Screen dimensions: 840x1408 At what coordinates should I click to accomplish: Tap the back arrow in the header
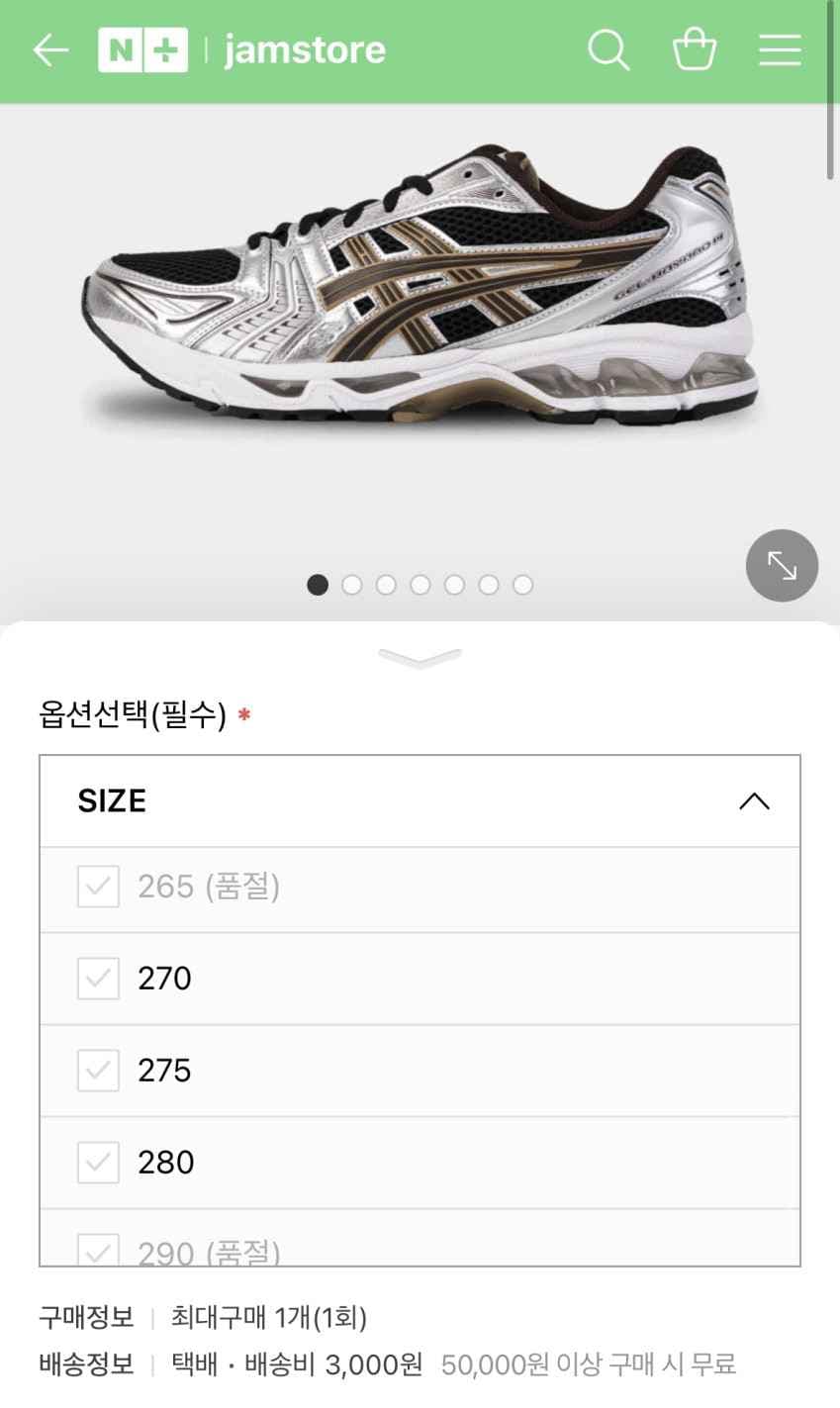50,49
